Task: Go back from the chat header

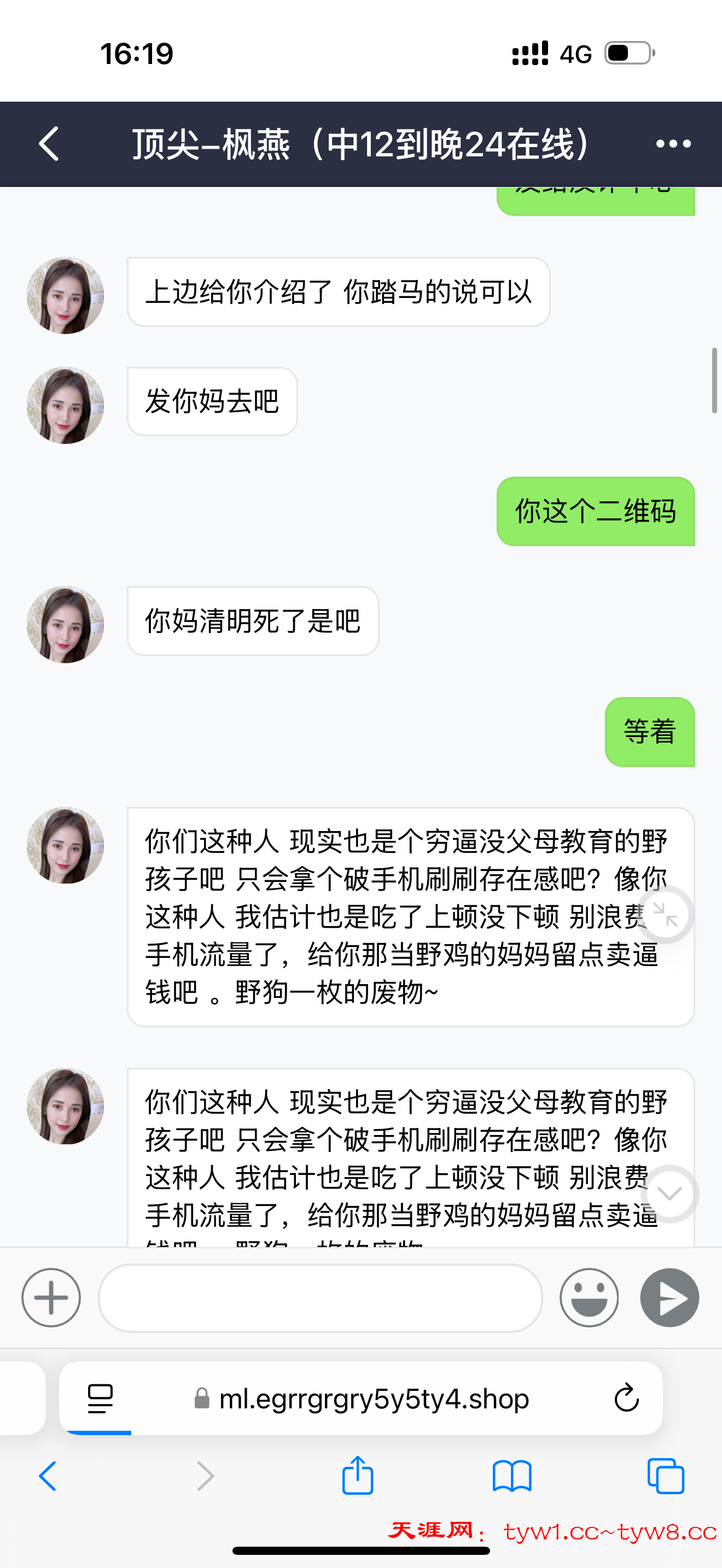Action: 49,144
